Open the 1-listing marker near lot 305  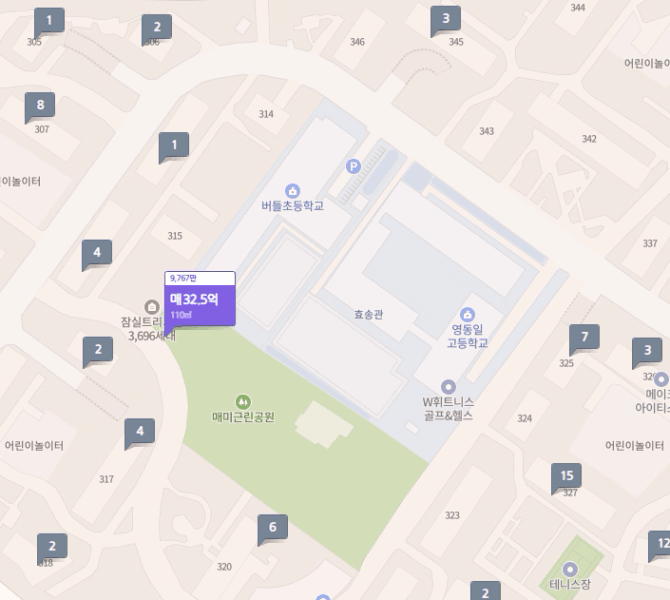(49, 19)
